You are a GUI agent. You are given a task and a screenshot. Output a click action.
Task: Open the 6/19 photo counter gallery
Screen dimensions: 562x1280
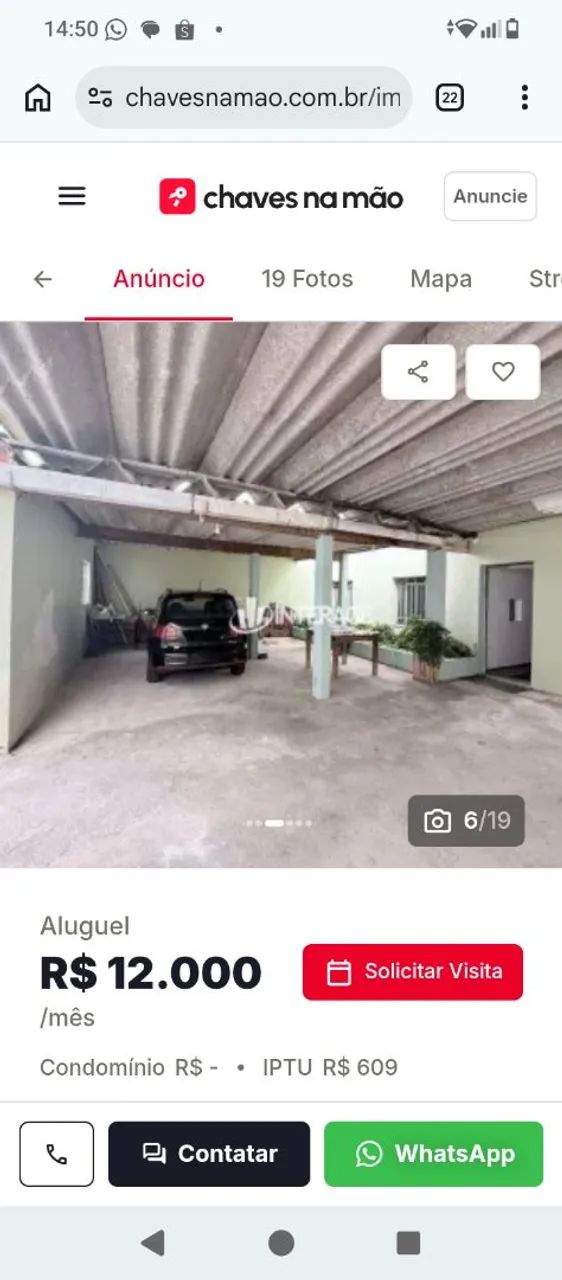(466, 821)
